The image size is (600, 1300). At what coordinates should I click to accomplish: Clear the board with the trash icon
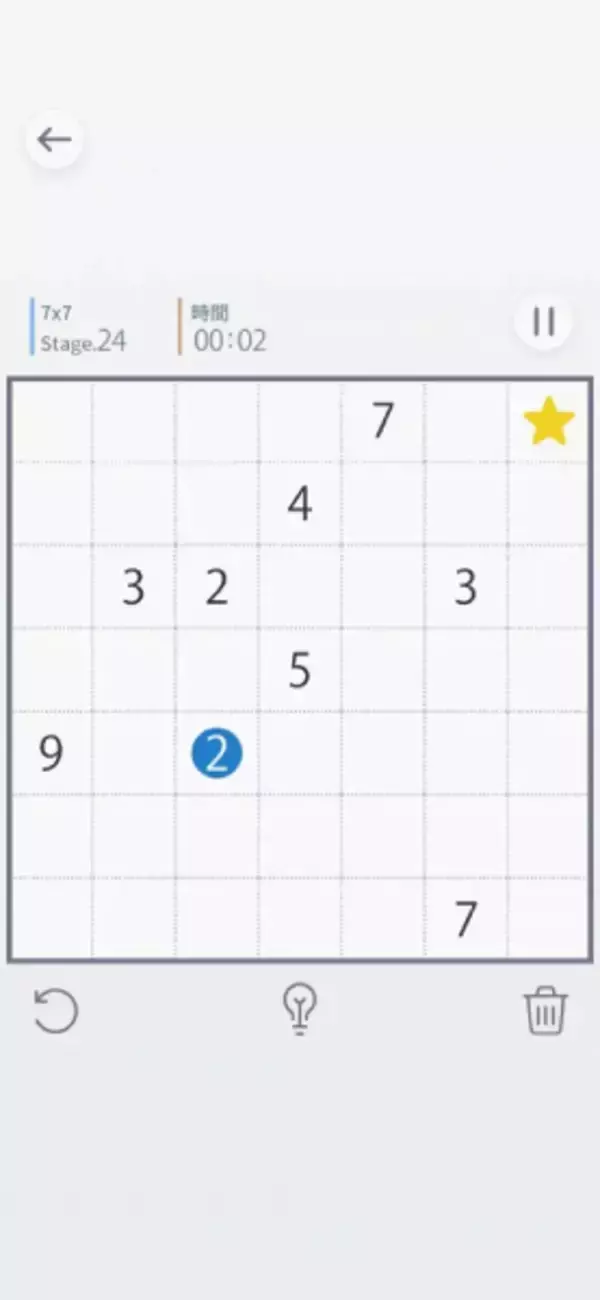546,1011
